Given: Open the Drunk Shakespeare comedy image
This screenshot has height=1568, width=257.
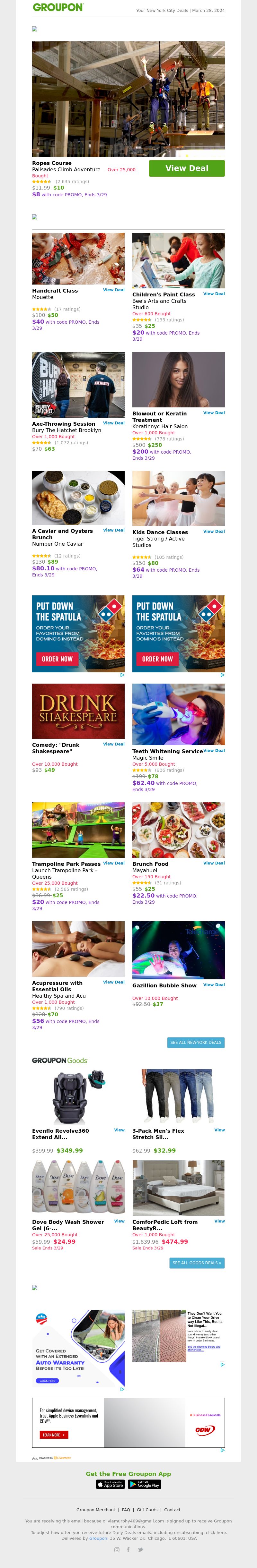Looking at the screenshot, I should click(78, 711).
